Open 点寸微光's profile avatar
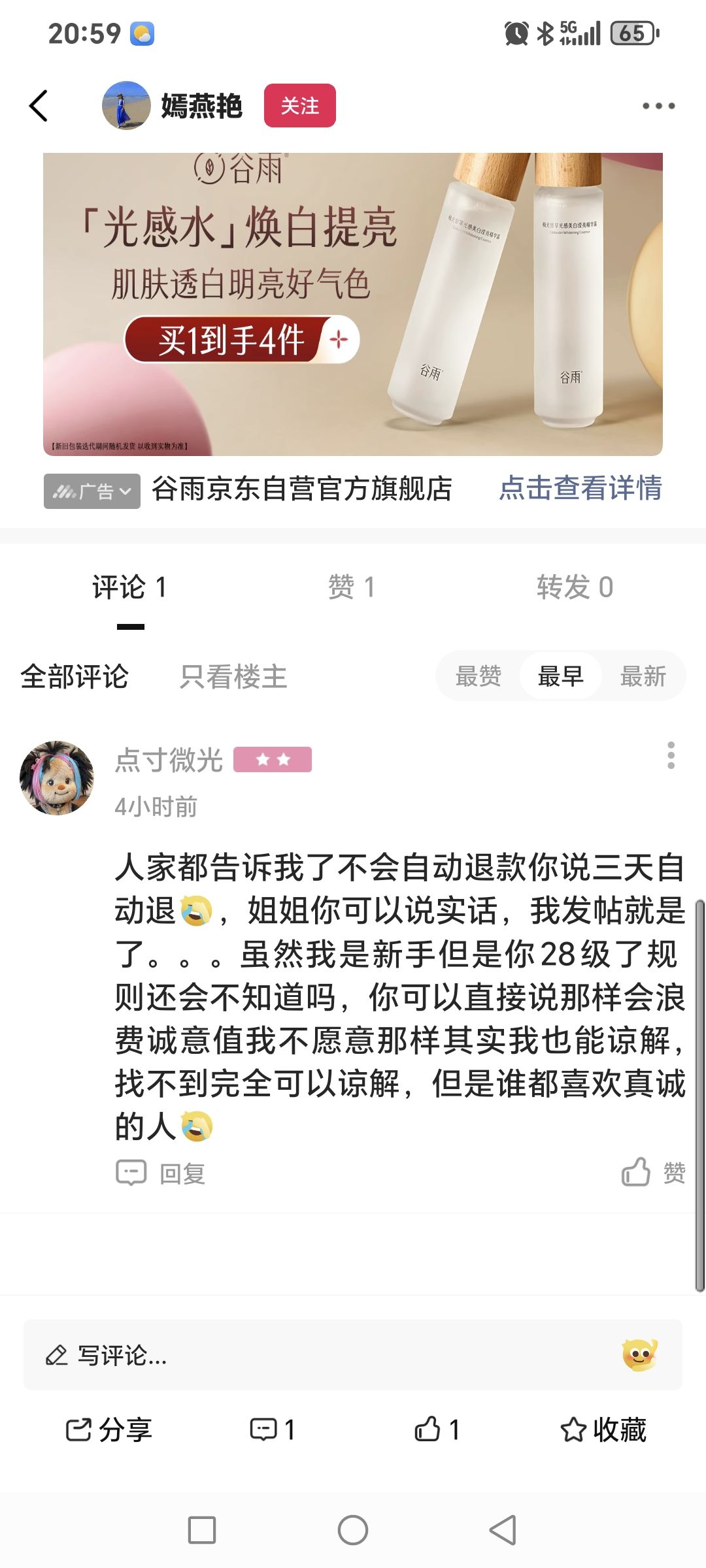This screenshot has height=1568, width=706. (57, 777)
